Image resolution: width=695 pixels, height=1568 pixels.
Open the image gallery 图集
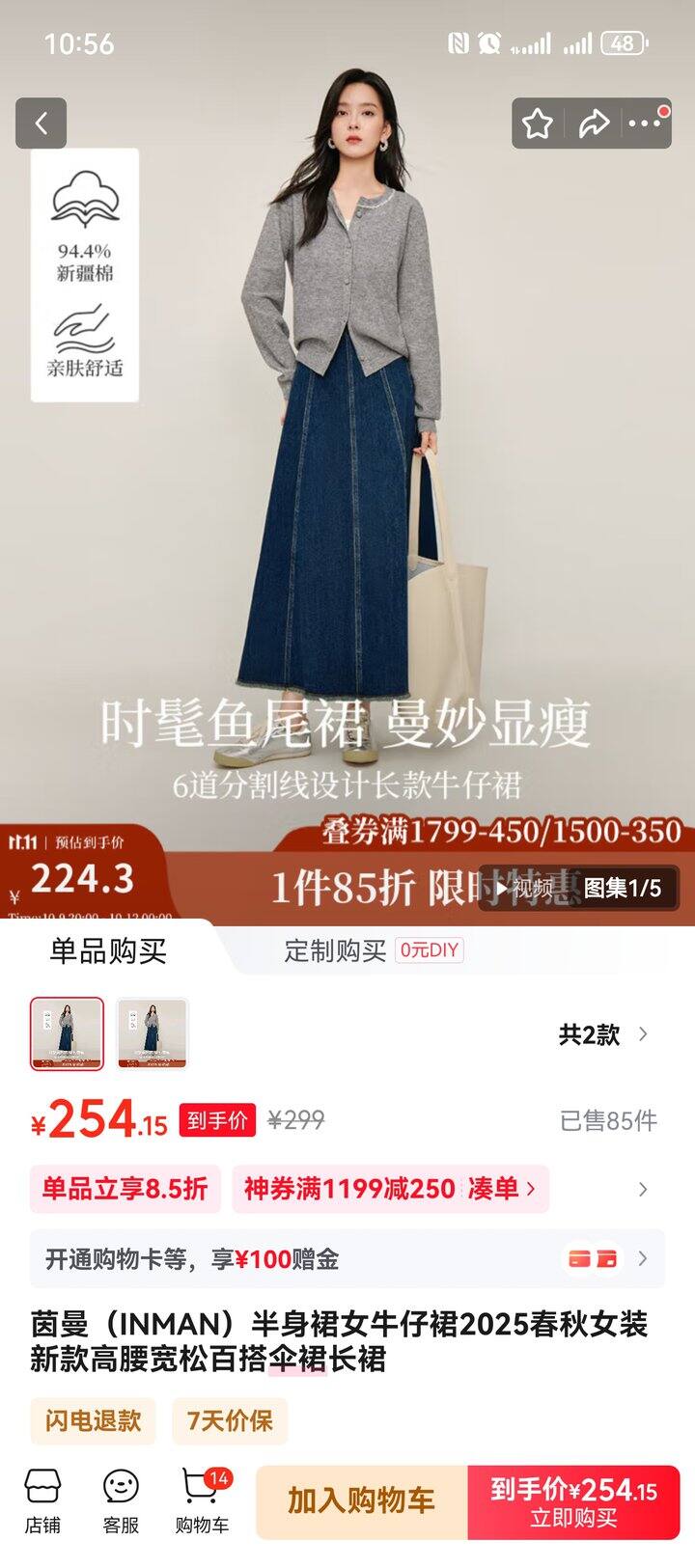pos(624,888)
